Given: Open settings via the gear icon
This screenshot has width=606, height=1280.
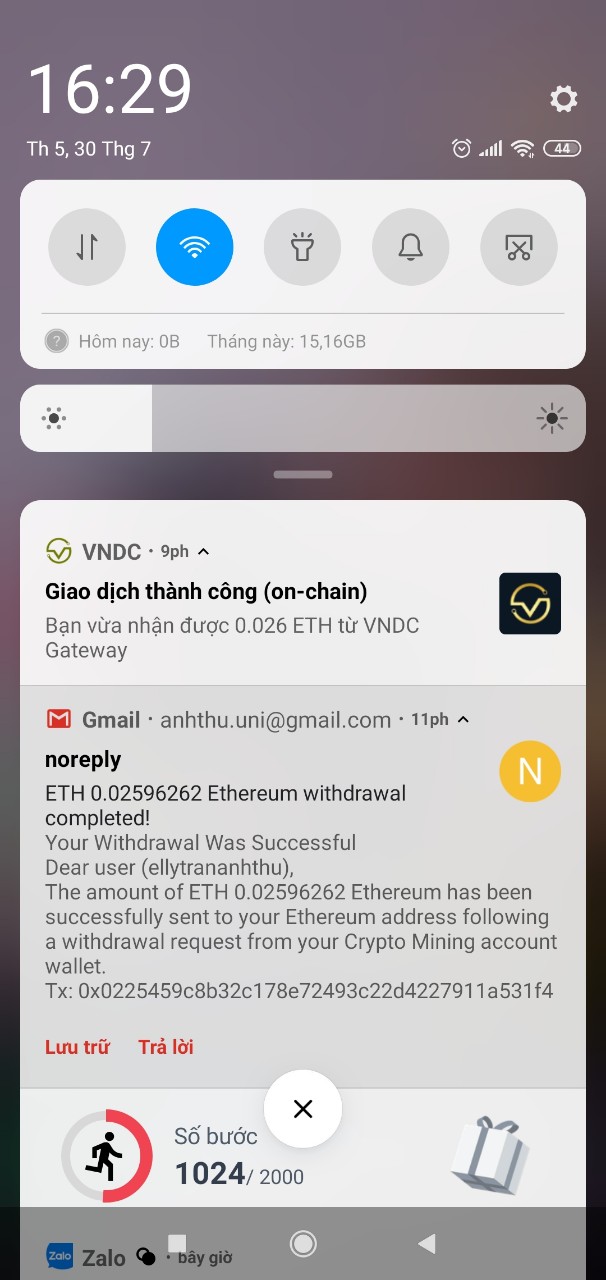Looking at the screenshot, I should click(563, 98).
